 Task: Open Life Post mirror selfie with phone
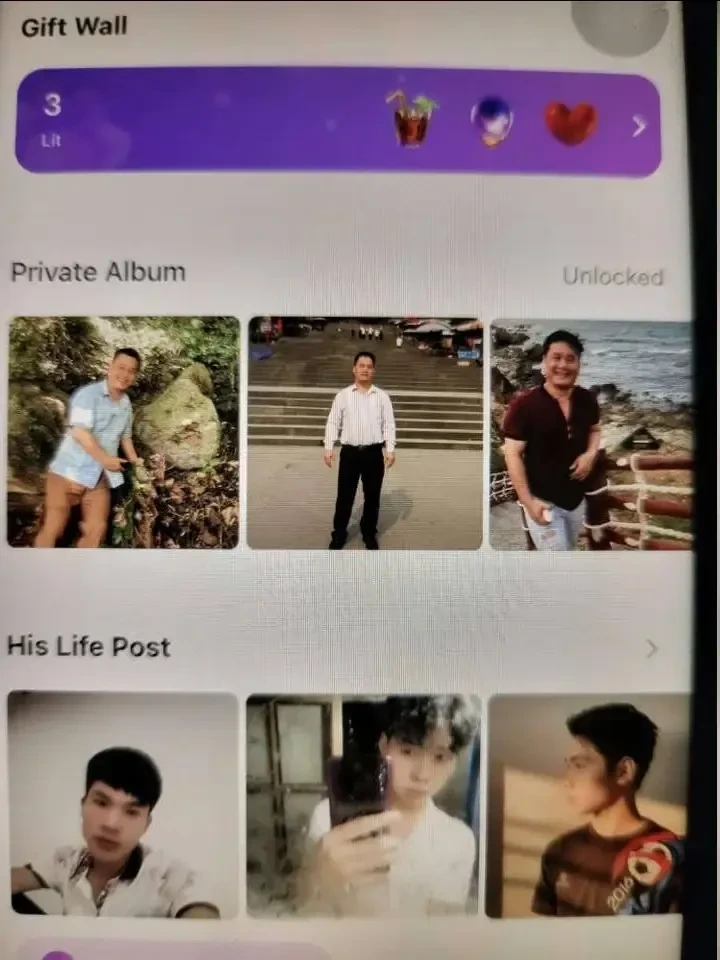point(364,805)
